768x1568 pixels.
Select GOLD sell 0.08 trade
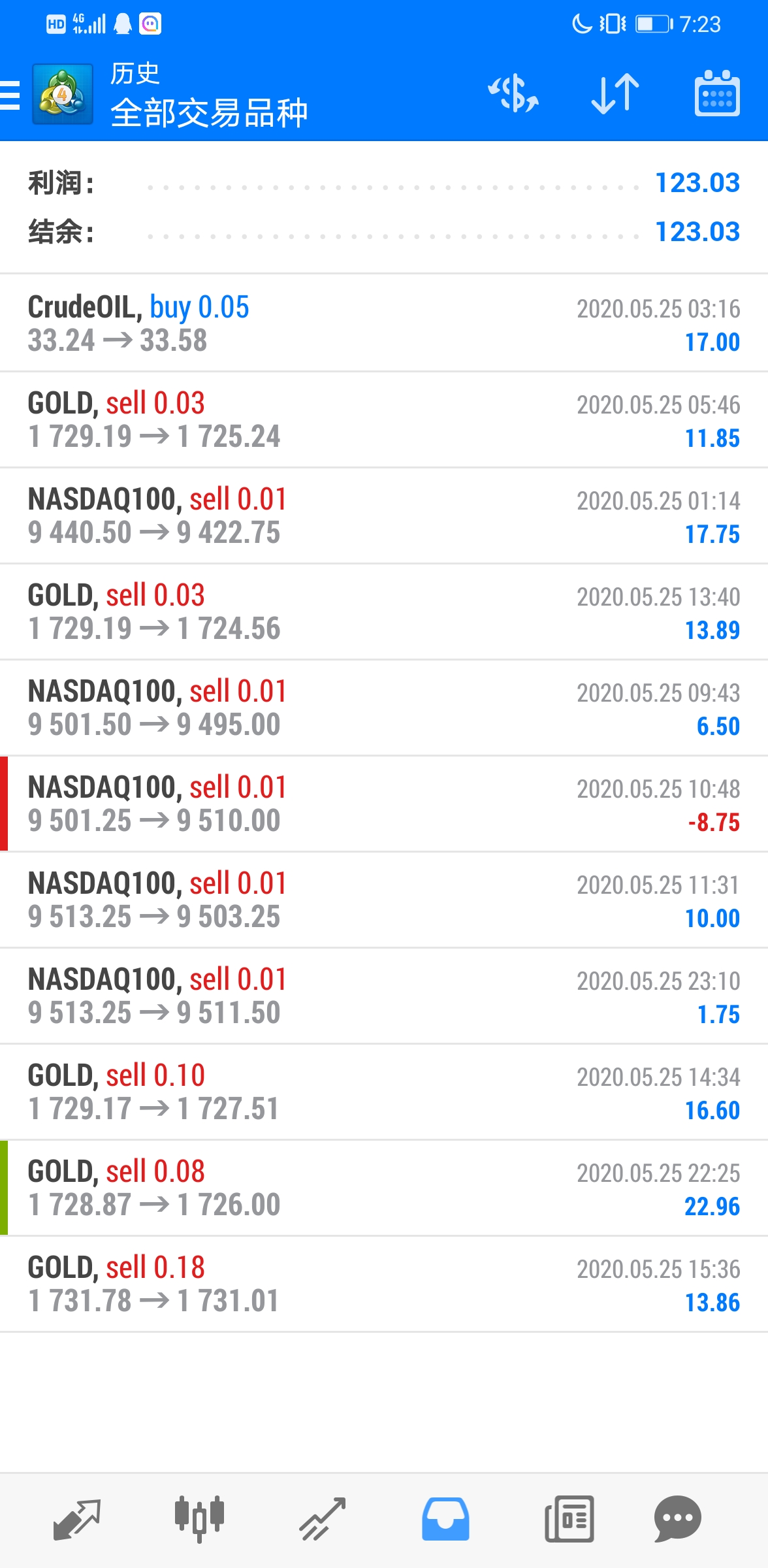click(384, 1188)
